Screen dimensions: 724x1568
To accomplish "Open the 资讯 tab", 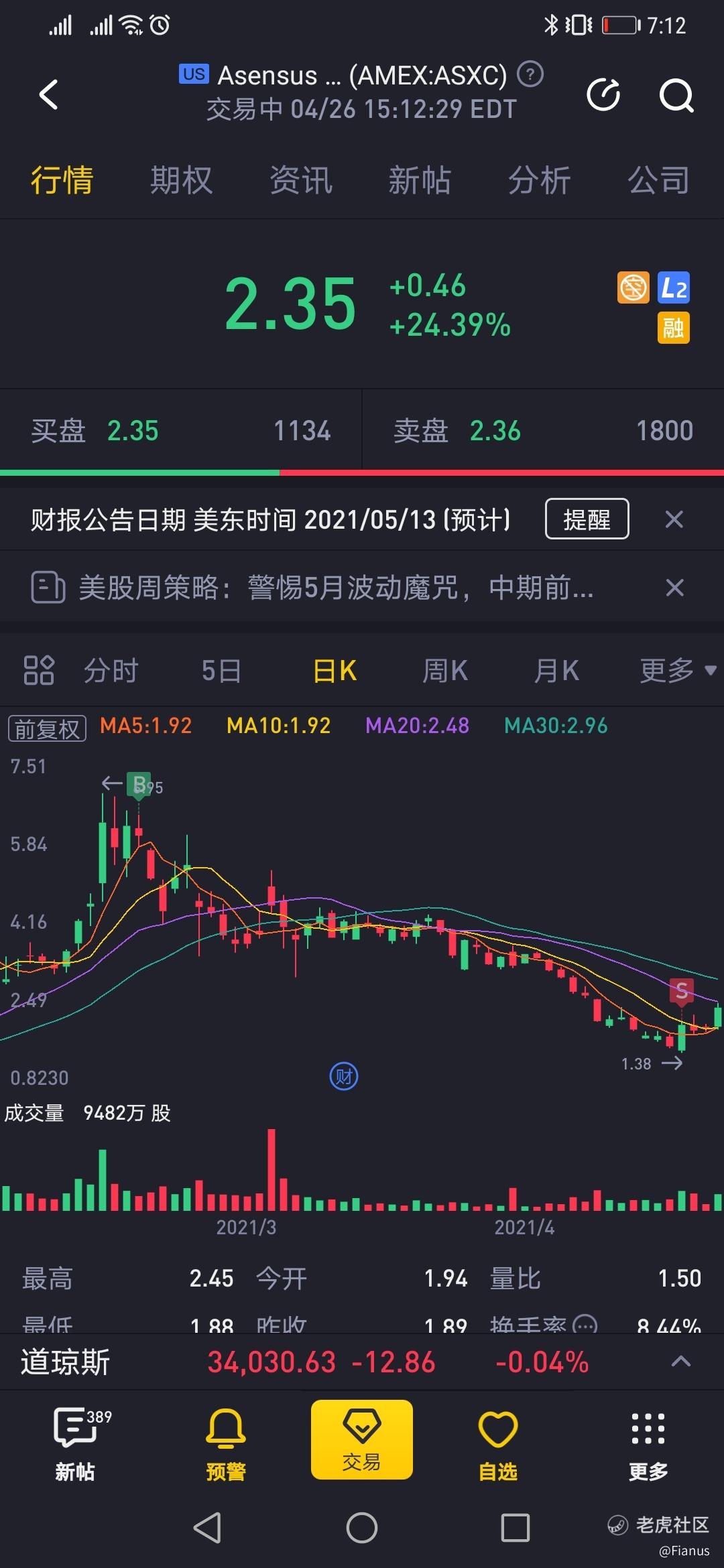I will click(301, 180).
